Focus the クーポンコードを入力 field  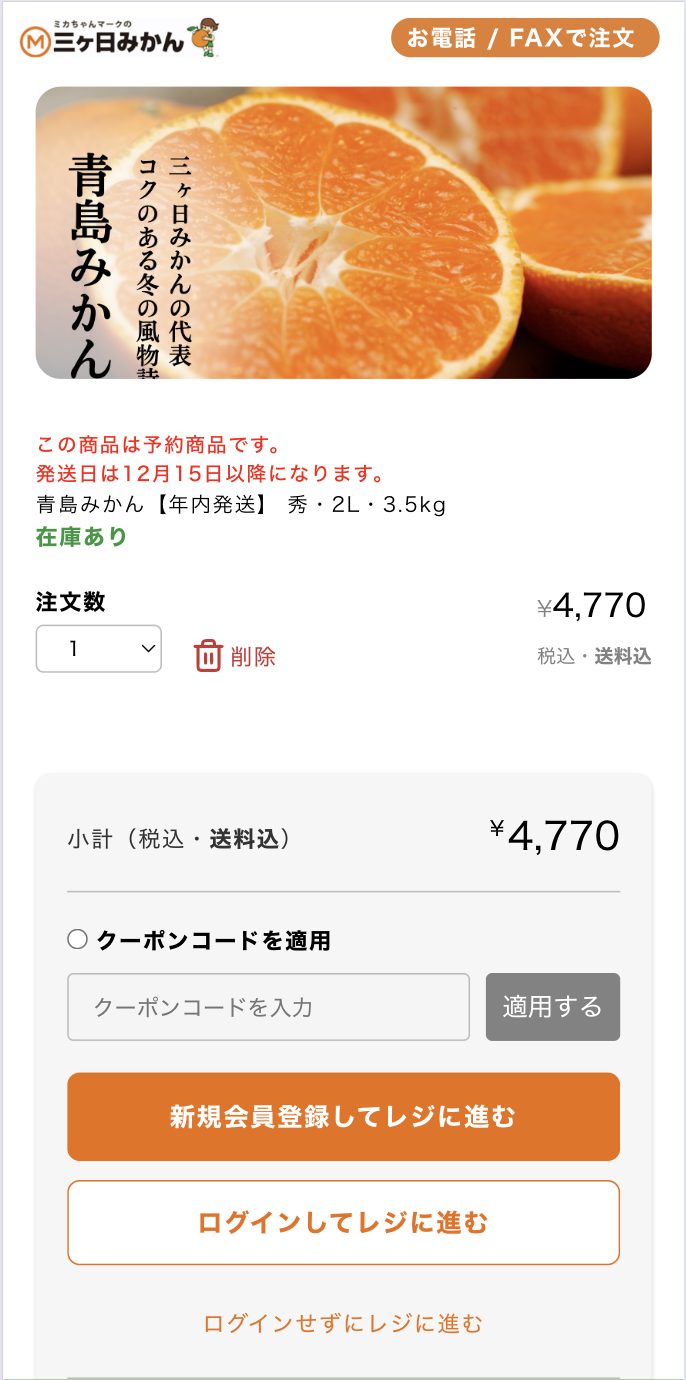pyautogui.click(x=268, y=1007)
